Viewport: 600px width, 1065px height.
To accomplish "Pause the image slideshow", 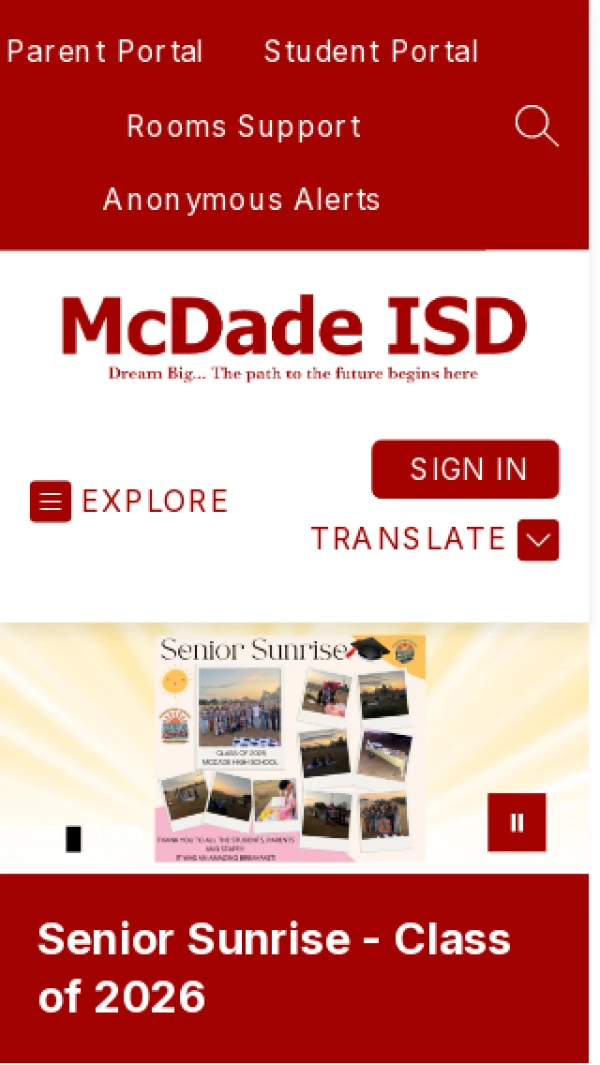I will [517, 822].
